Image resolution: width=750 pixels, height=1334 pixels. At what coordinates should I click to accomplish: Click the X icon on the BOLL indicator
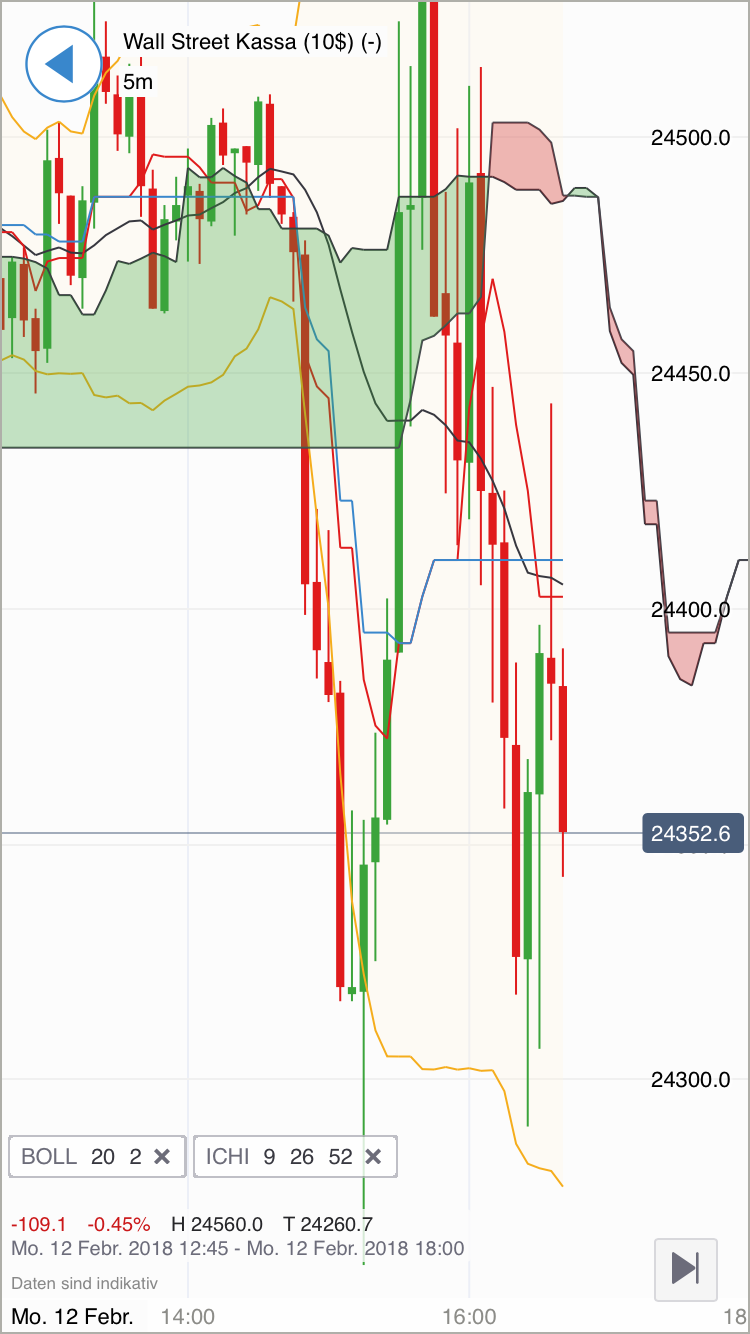162,1156
